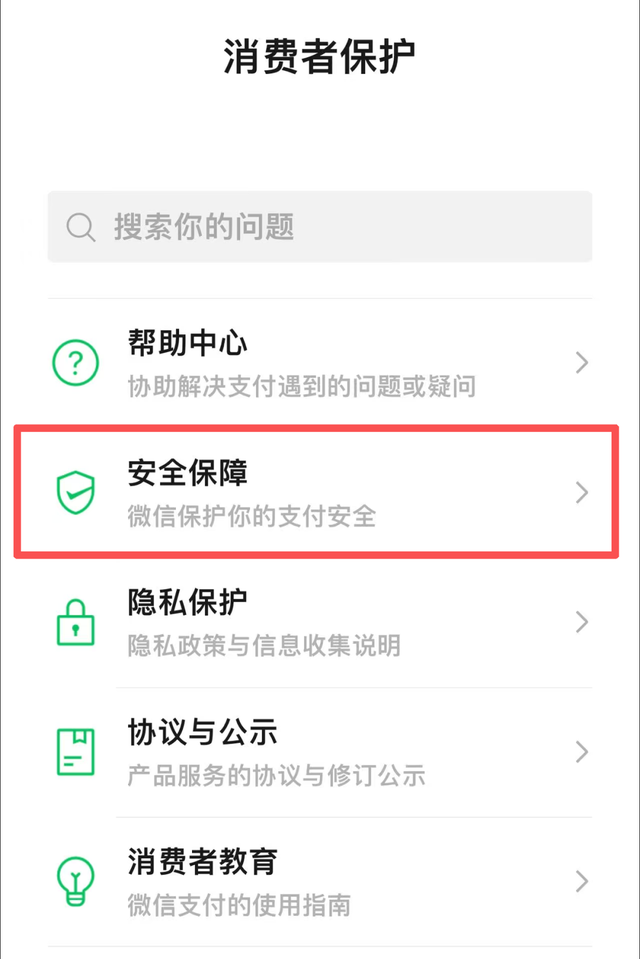The height and width of the screenshot is (959, 640).
Task: Tap the 搜索你的问题 search box
Action: [319, 227]
